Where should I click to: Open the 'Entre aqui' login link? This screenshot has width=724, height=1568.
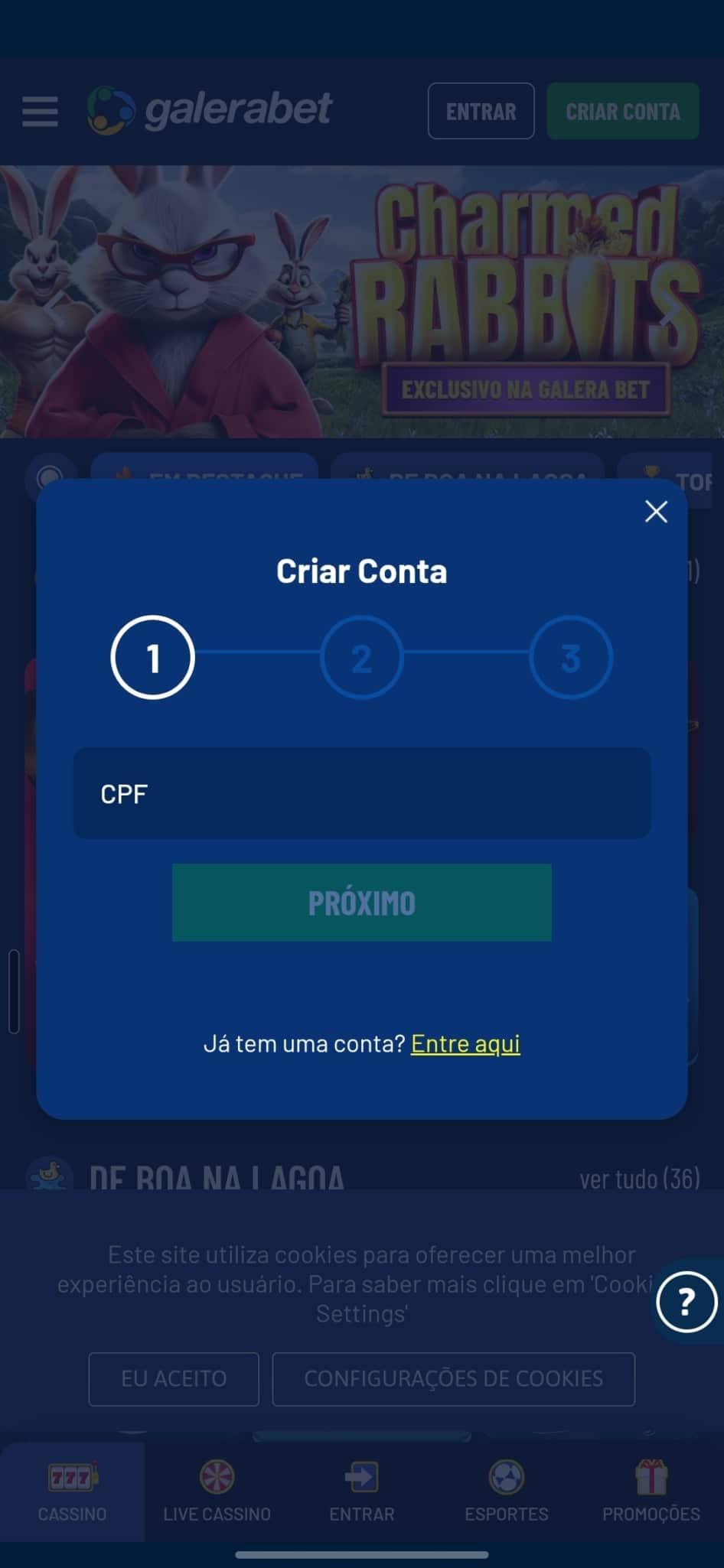pyautogui.click(x=465, y=1043)
